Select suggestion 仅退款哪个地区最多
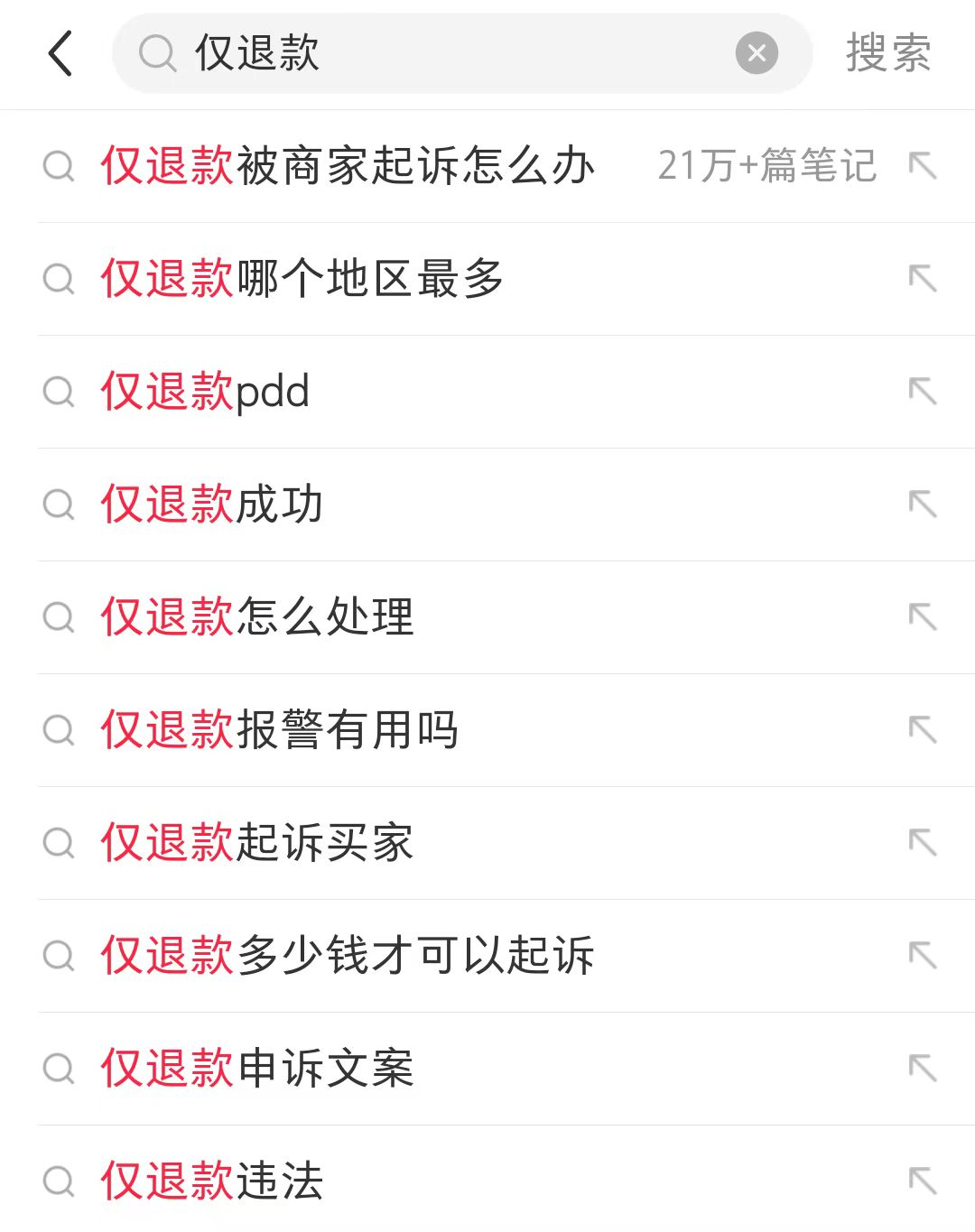Screen dimensions: 975x1232 point(302,279)
